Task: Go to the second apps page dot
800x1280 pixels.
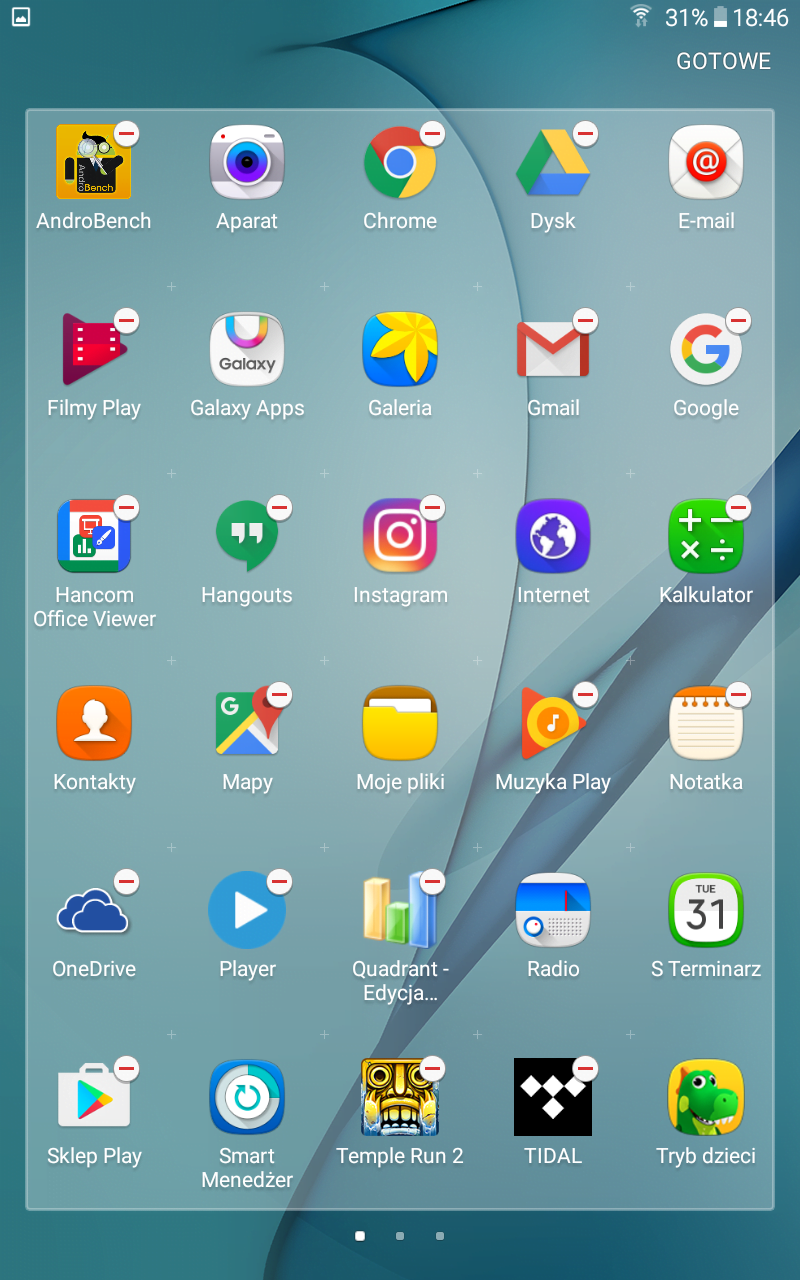Action: (400, 1236)
